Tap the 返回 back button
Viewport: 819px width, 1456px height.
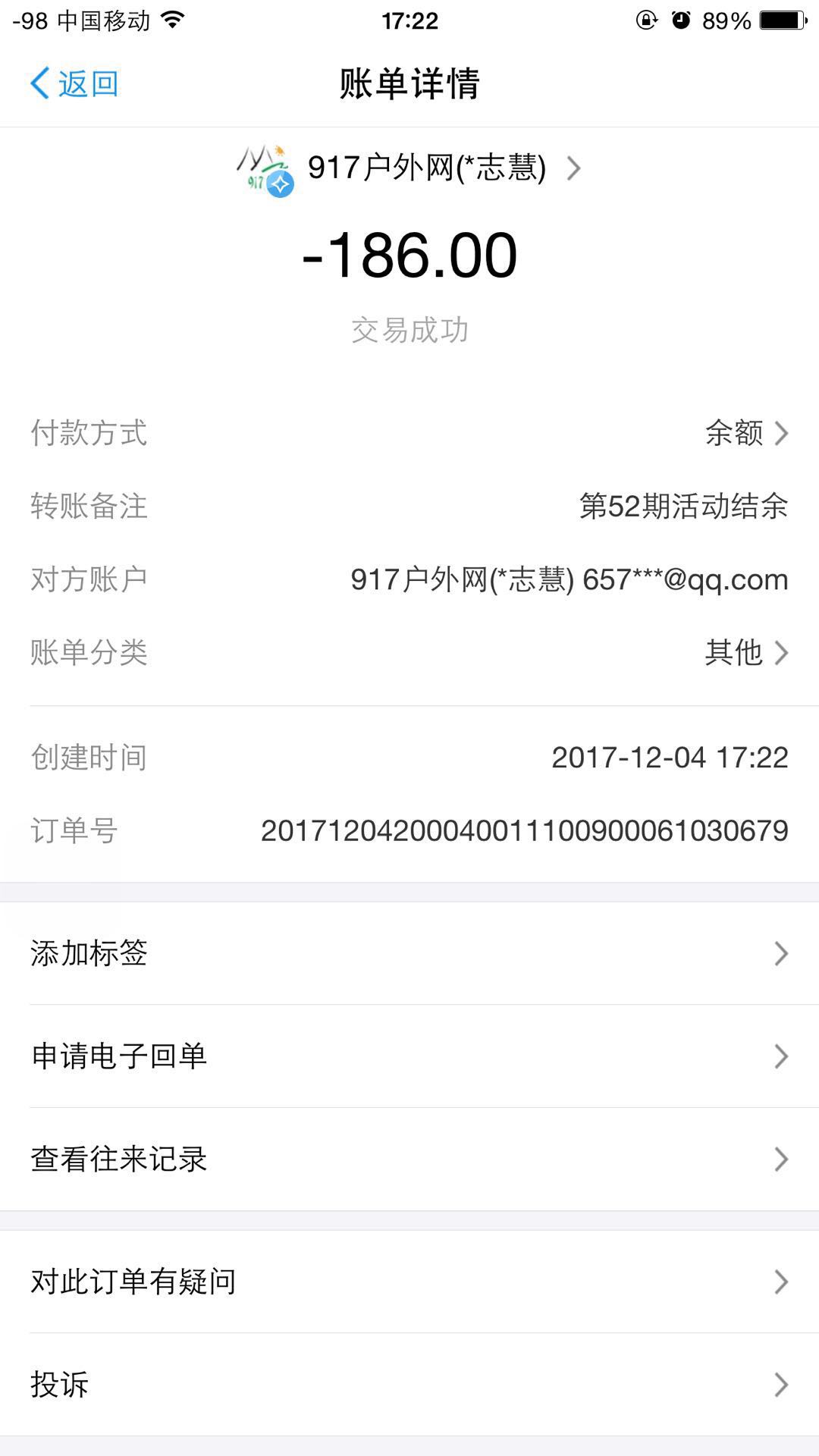click(72, 83)
